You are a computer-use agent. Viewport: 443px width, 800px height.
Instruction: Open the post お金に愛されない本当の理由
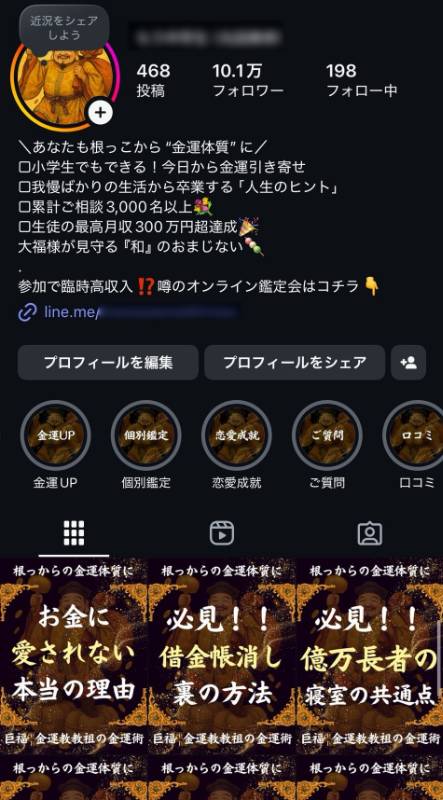pos(73,654)
